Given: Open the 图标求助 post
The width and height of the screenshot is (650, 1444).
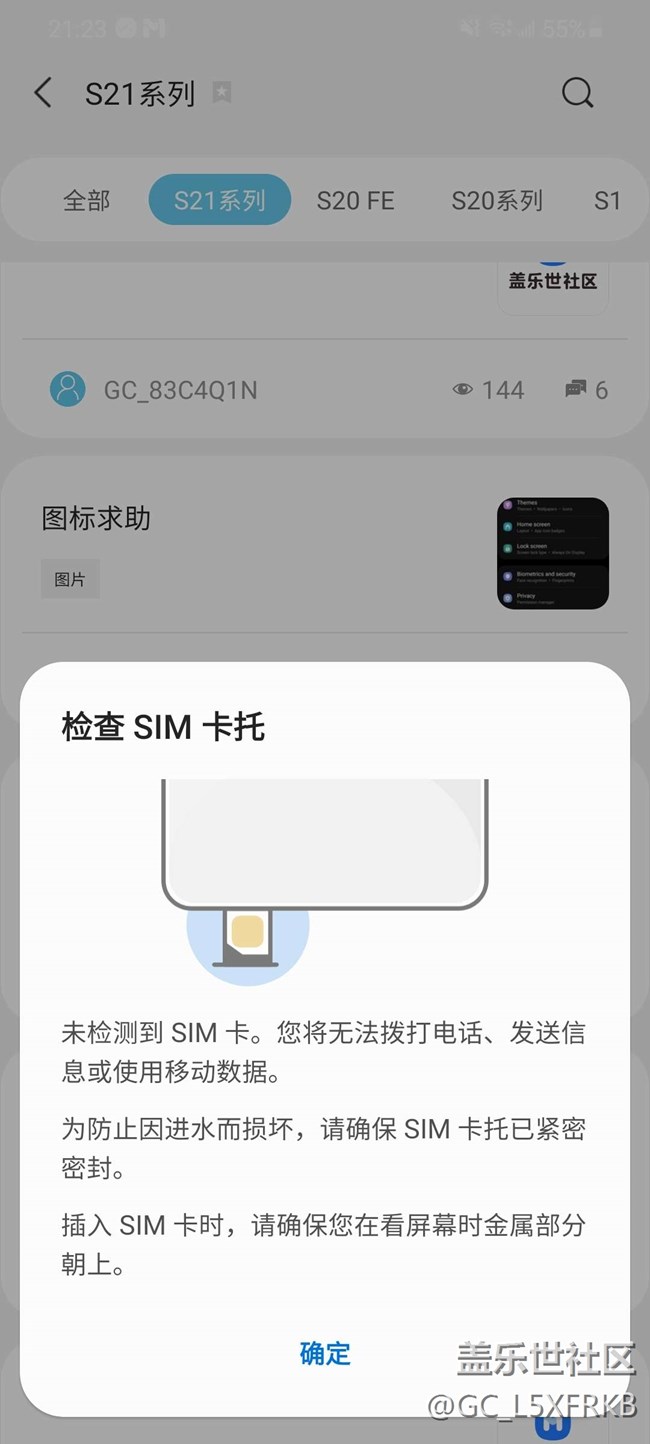Looking at the screenshot, I should tap(97, 518).
